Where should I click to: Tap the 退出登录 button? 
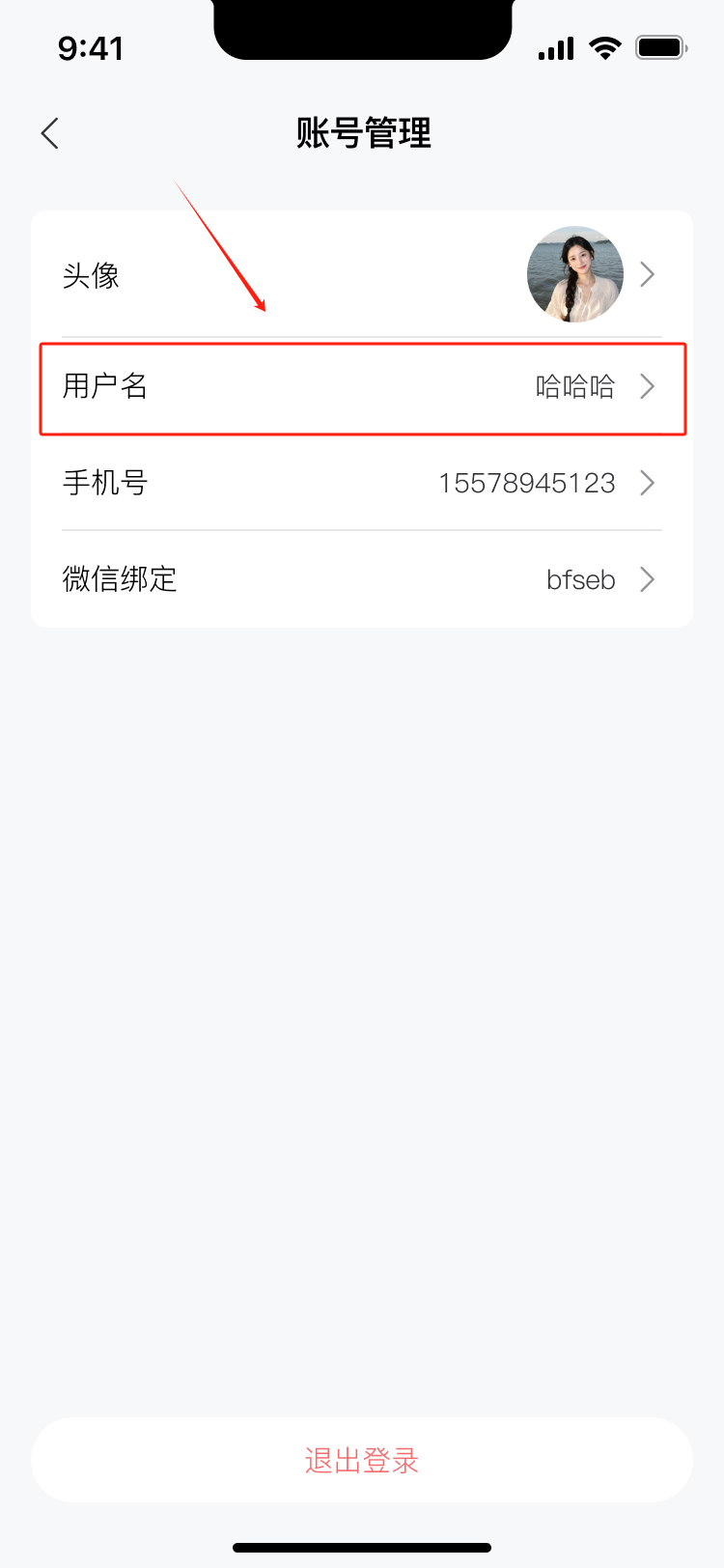click(362, 1460)
